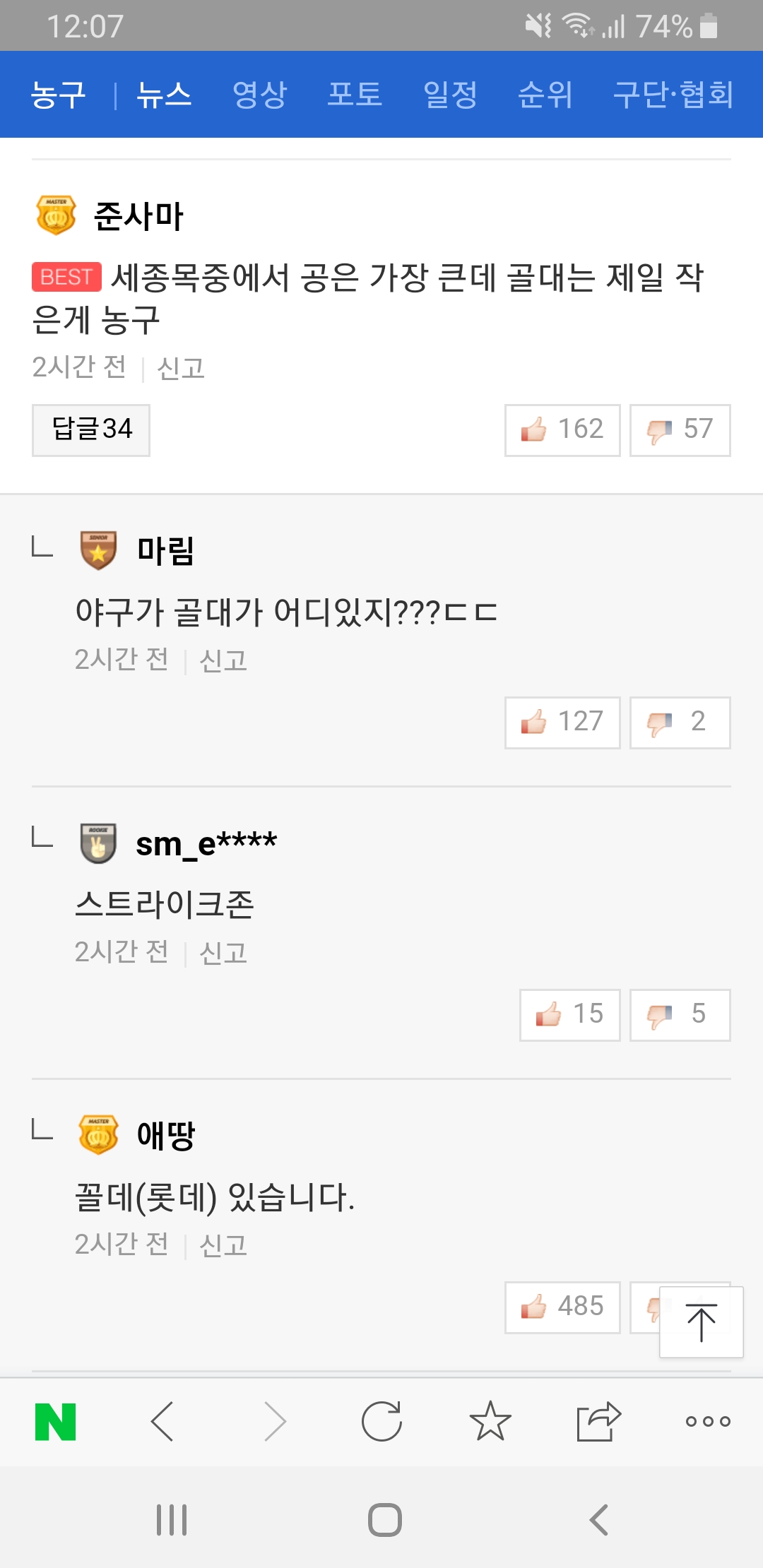Image resolution: width=763 pixels, height=1568 pixels.
Task: Go to the 일정 tab
Action: (x=450, y=95)
